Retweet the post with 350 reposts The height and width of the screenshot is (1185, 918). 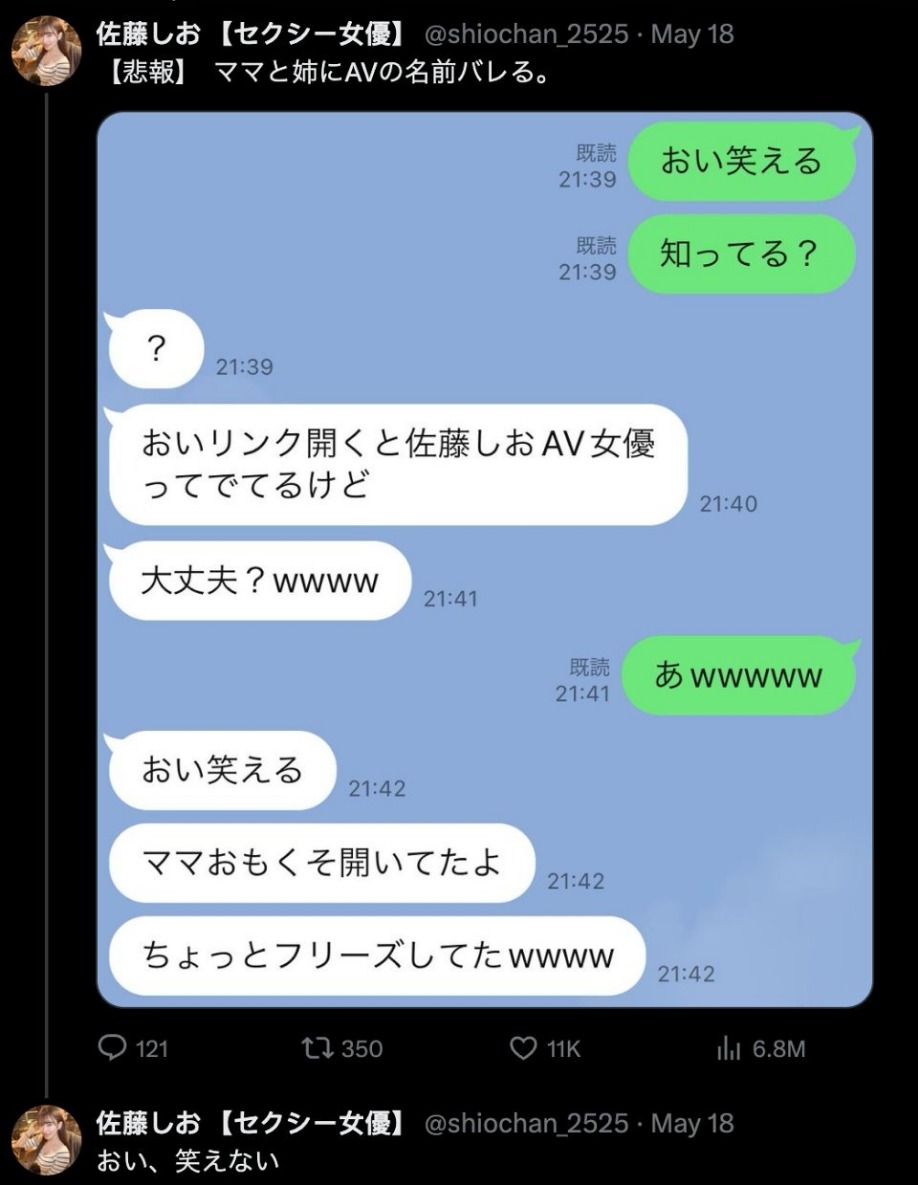[x=316, y=1048]
